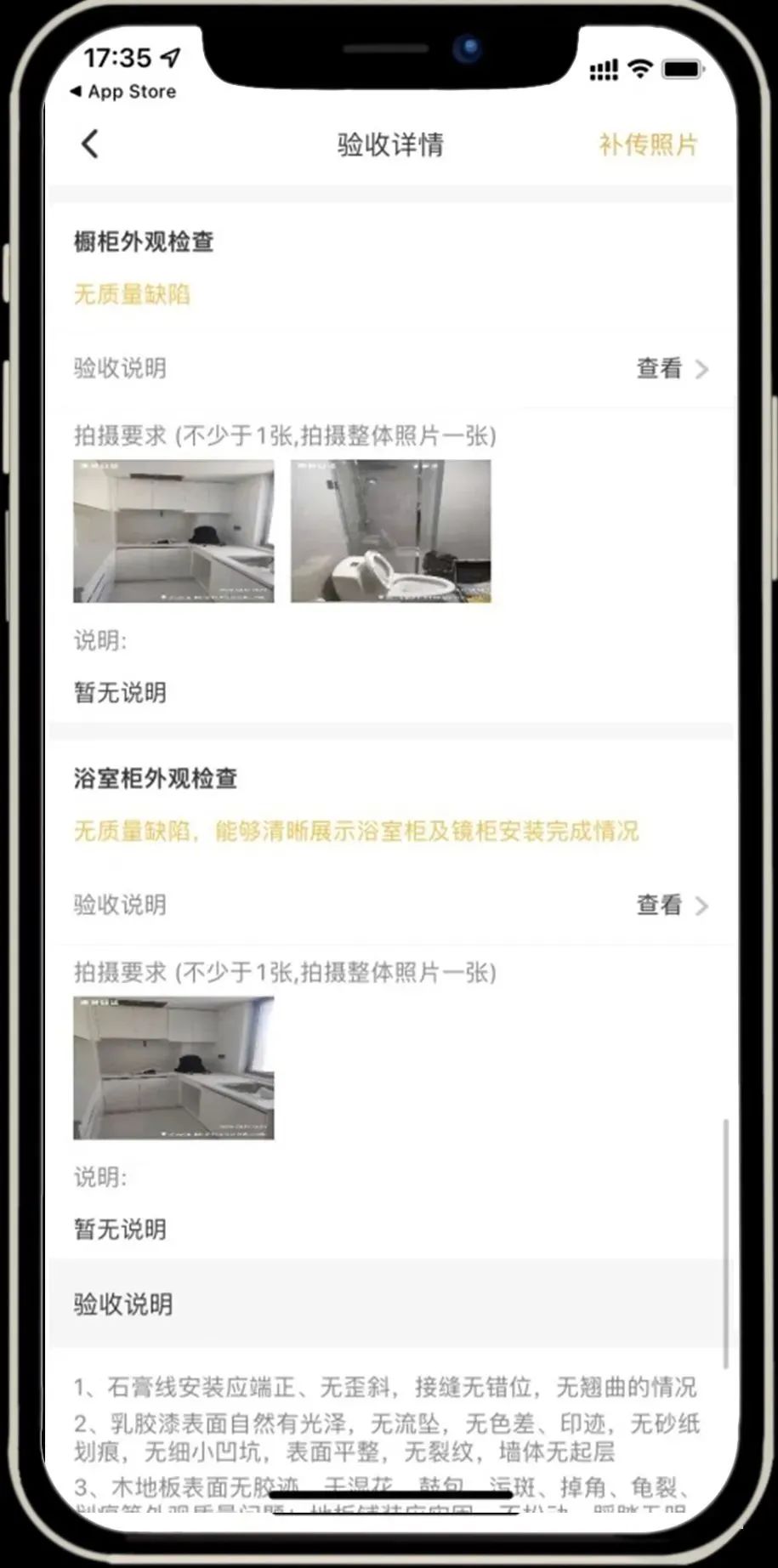Tap 补传照片 to upload more photos
Image resolution: width=778 pixels, height=1568 pixels.
(x=648, y=145)
